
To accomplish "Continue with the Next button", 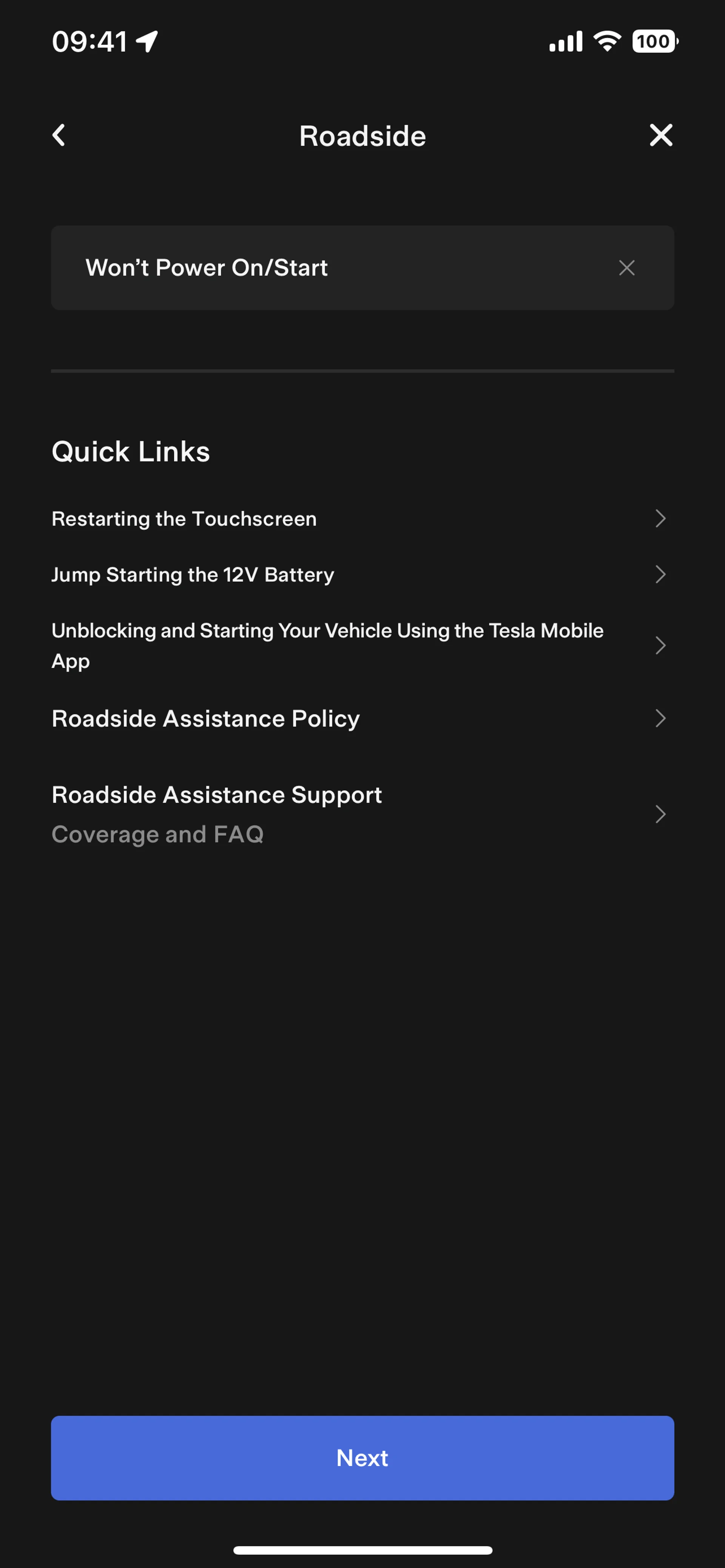I will (362, 1458).
